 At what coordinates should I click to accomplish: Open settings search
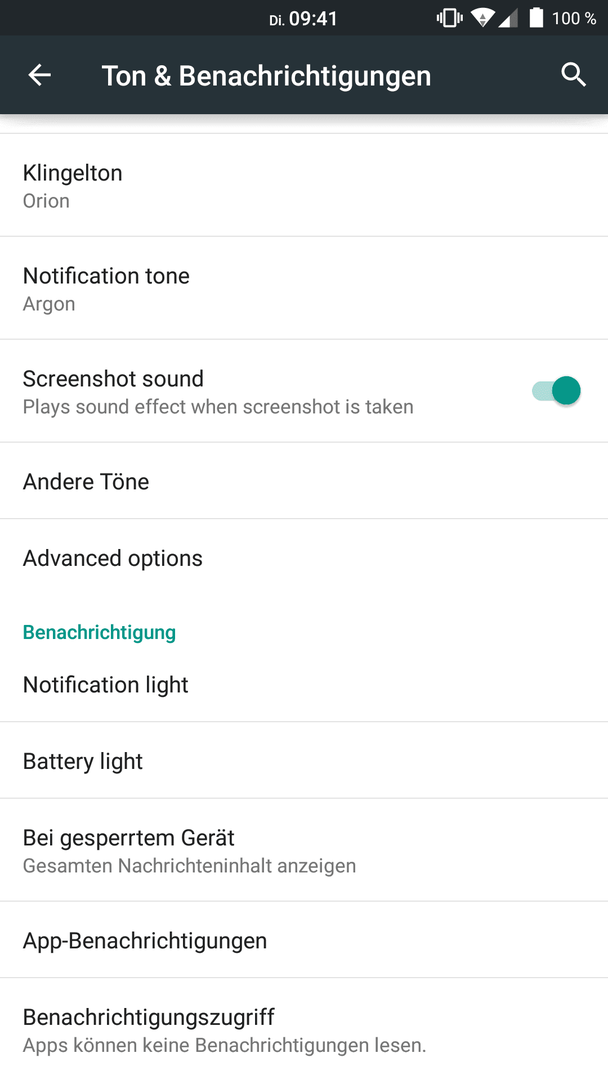point(573,74)
